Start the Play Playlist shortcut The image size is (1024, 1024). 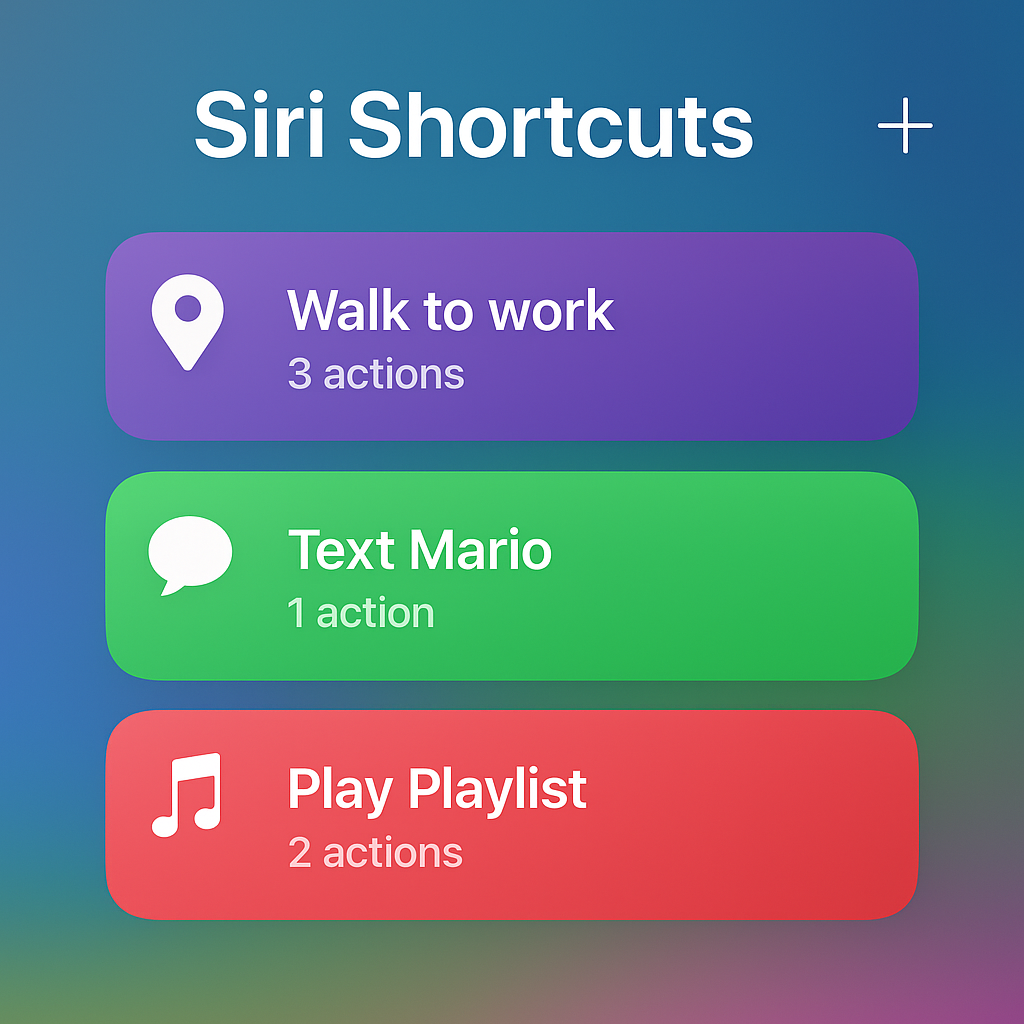pos(511,814)
